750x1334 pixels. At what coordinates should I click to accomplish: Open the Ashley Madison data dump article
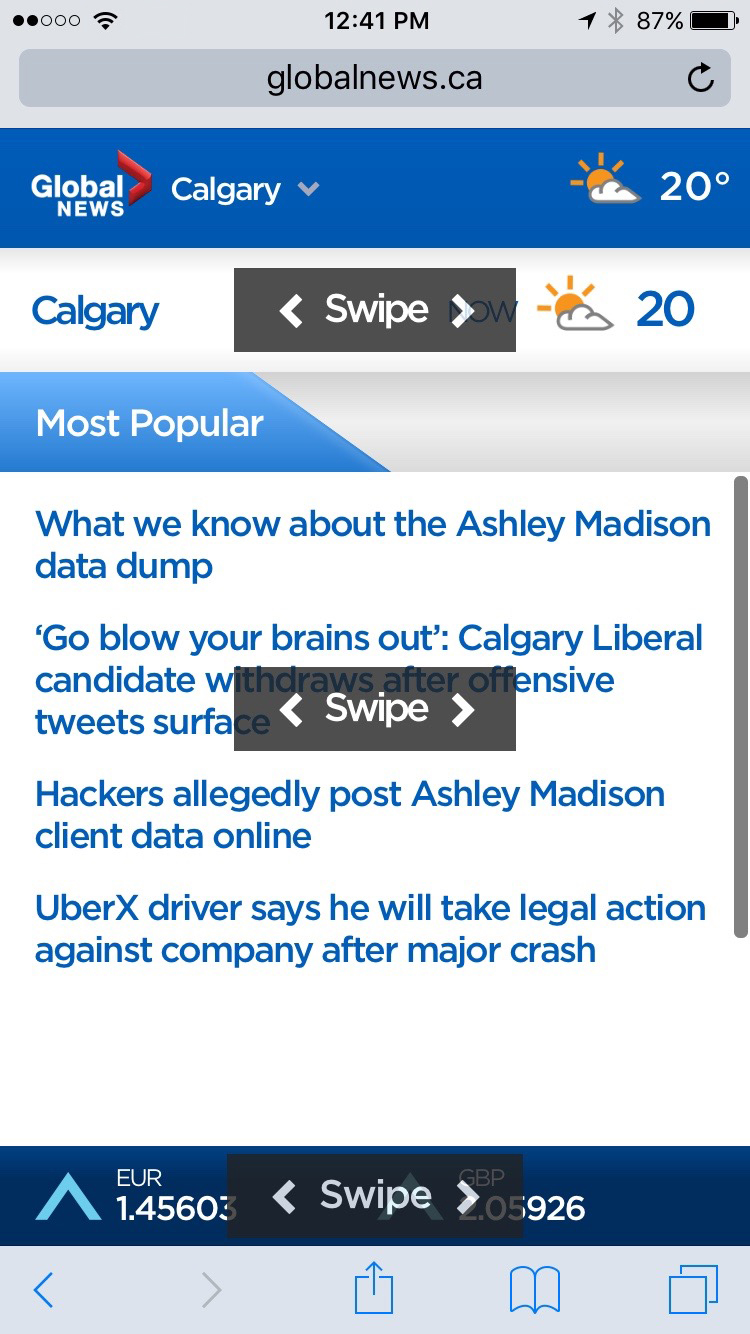click(x=372, y=544)
